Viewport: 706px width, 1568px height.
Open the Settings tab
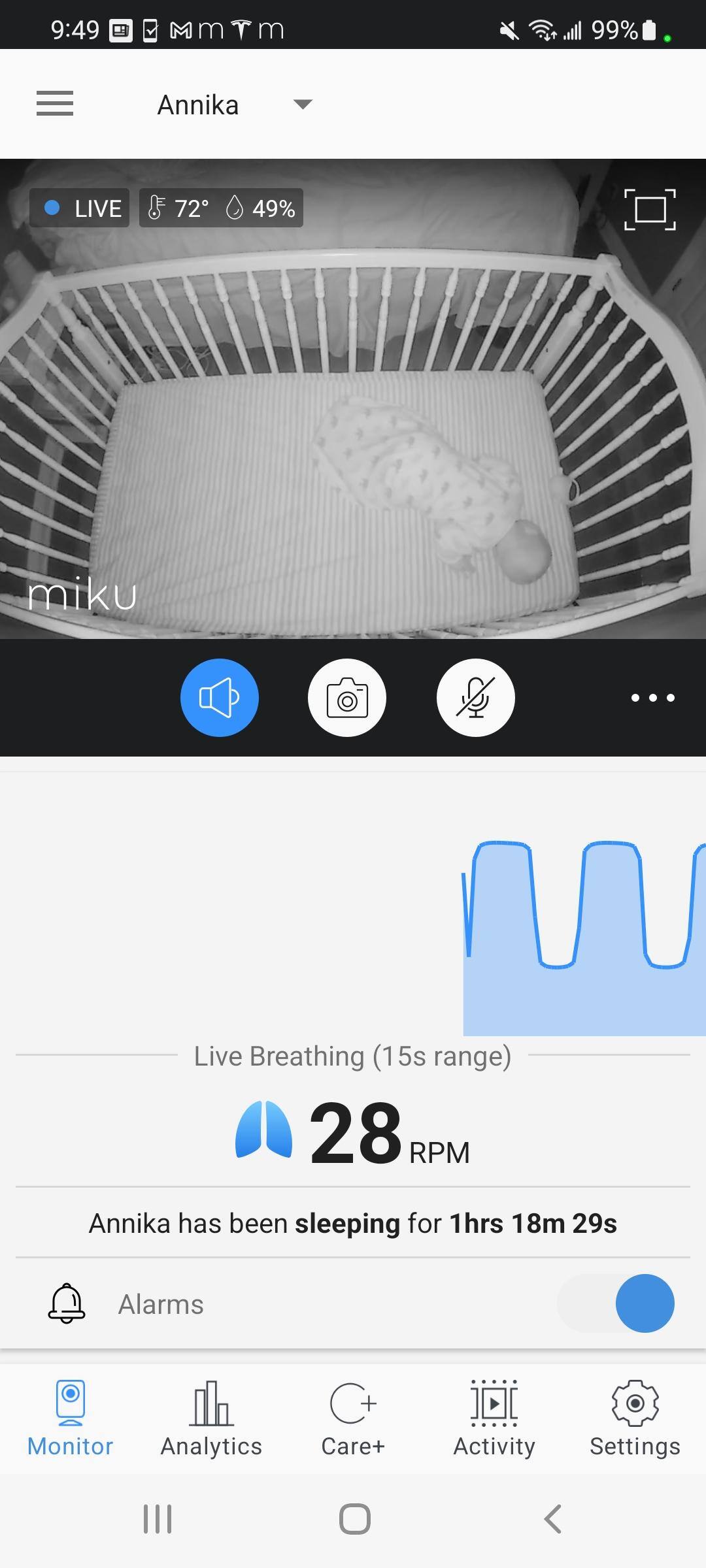pos(635,1418)
